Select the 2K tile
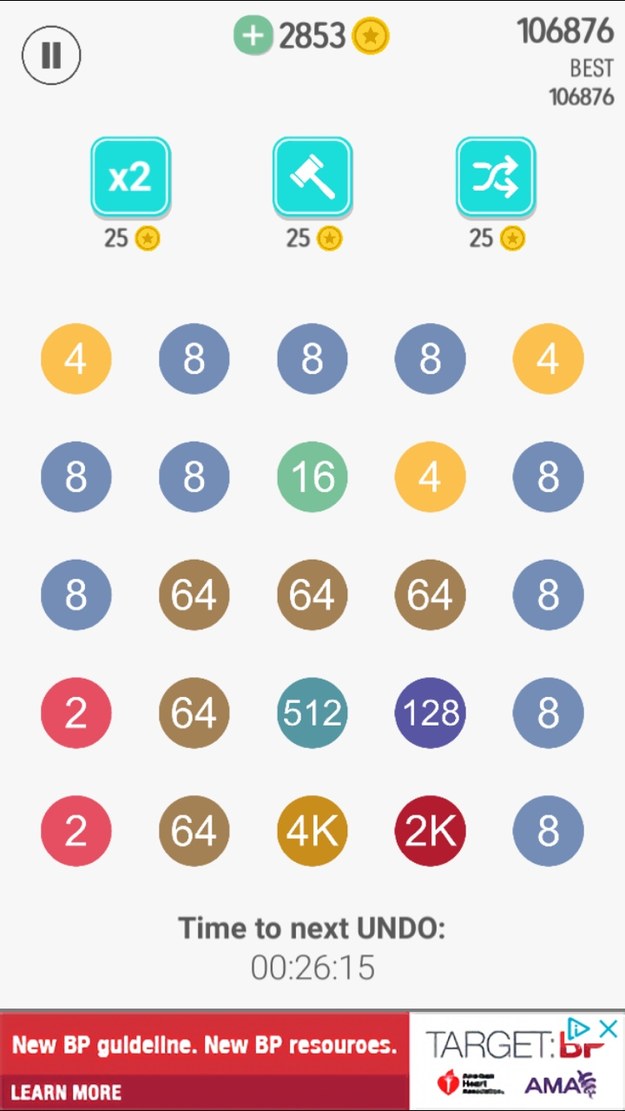This screenshot has width=625, height=1111. [x=430, y=830]
